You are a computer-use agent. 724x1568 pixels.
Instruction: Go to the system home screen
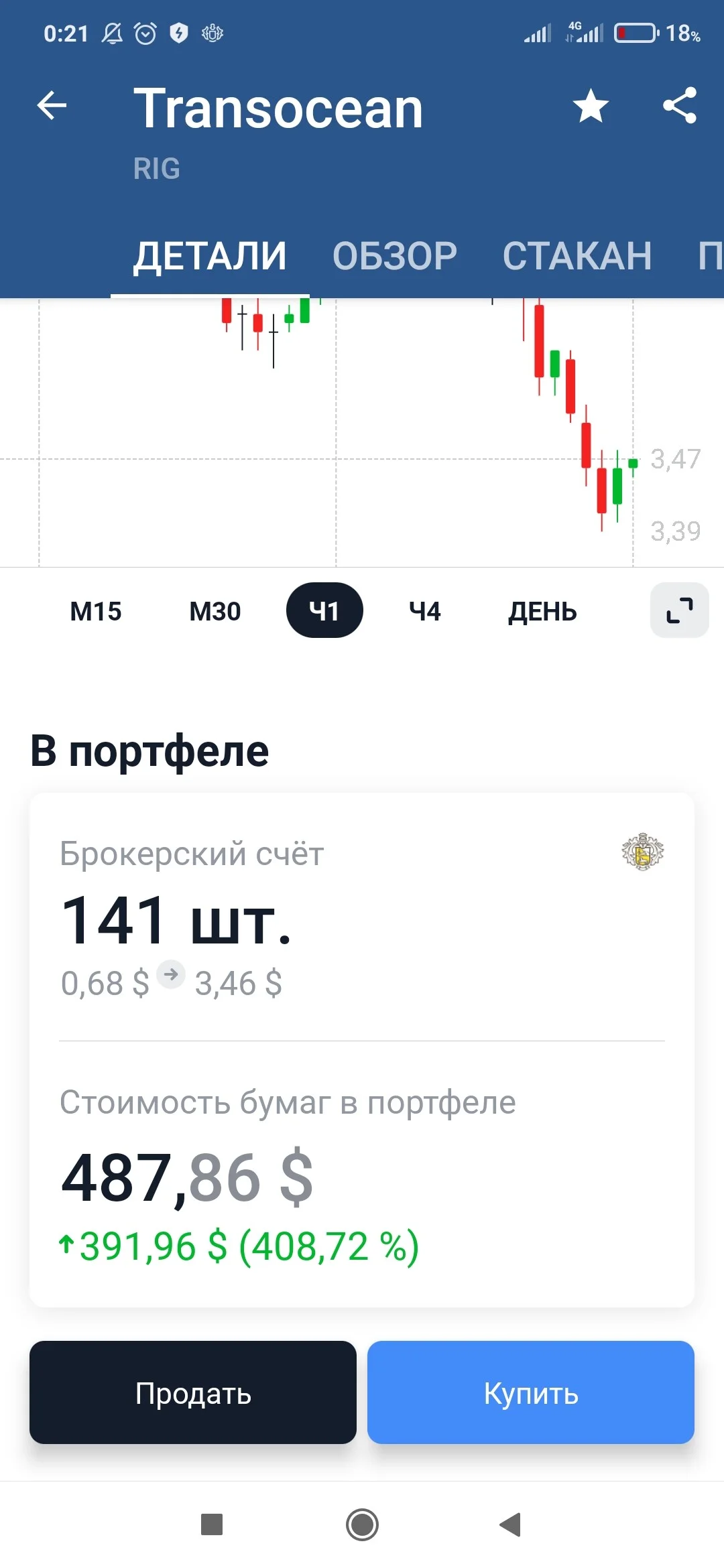362,1524
